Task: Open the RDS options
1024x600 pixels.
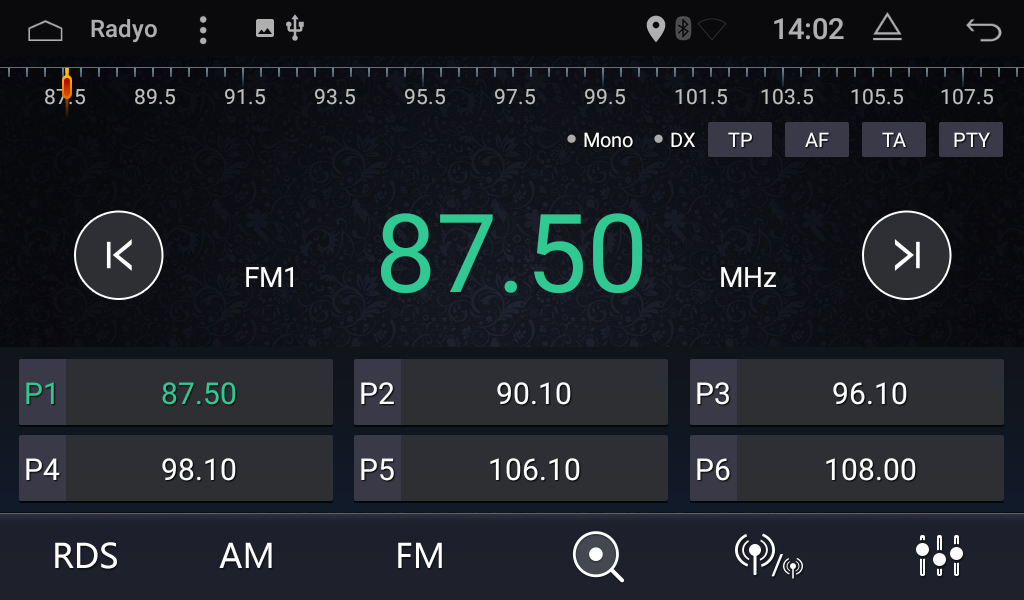Action: (x=85, y=556)
